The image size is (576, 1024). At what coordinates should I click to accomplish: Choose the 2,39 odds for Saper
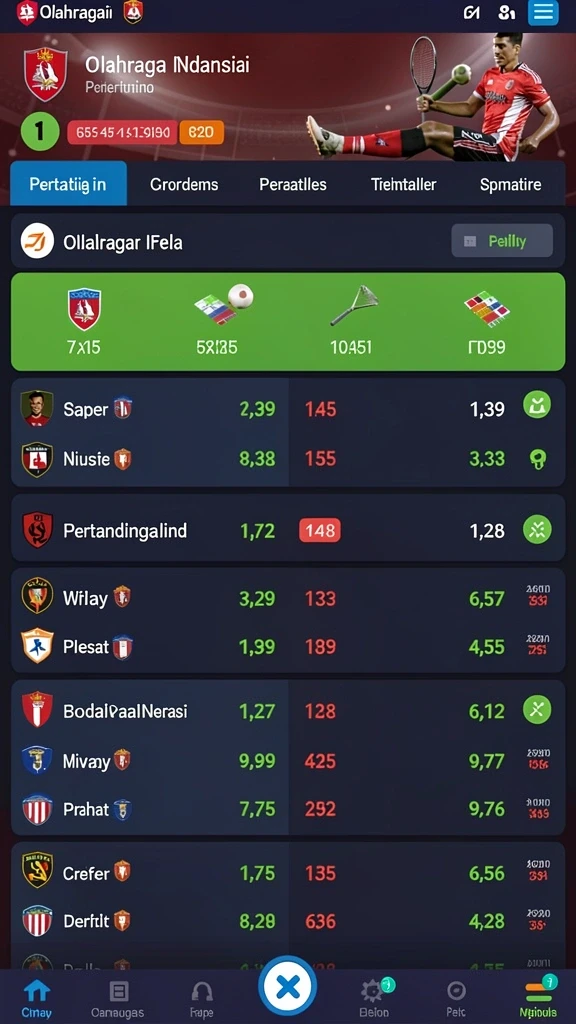(257, 409)
